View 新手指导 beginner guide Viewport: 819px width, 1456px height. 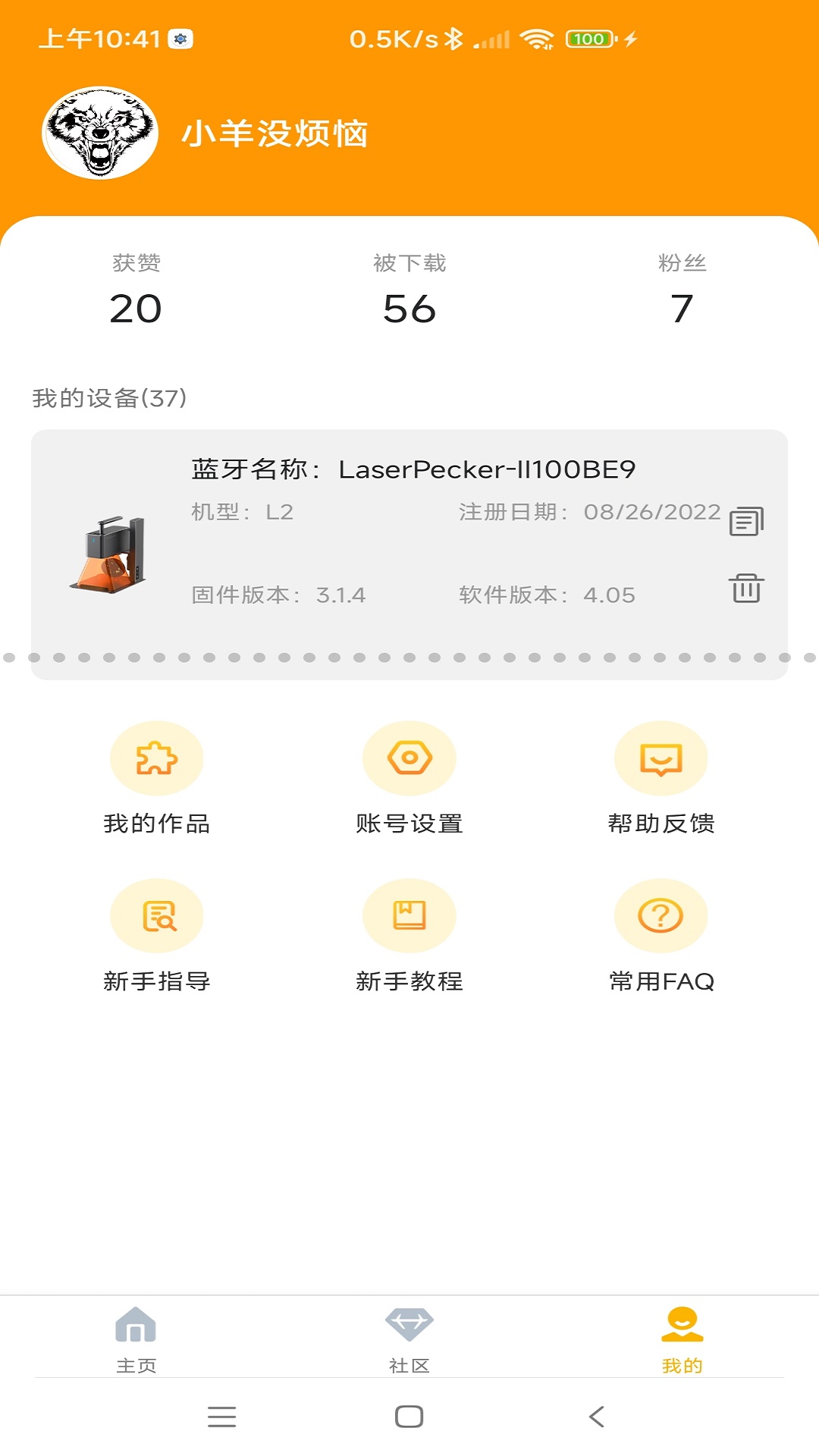click(157, 936)
